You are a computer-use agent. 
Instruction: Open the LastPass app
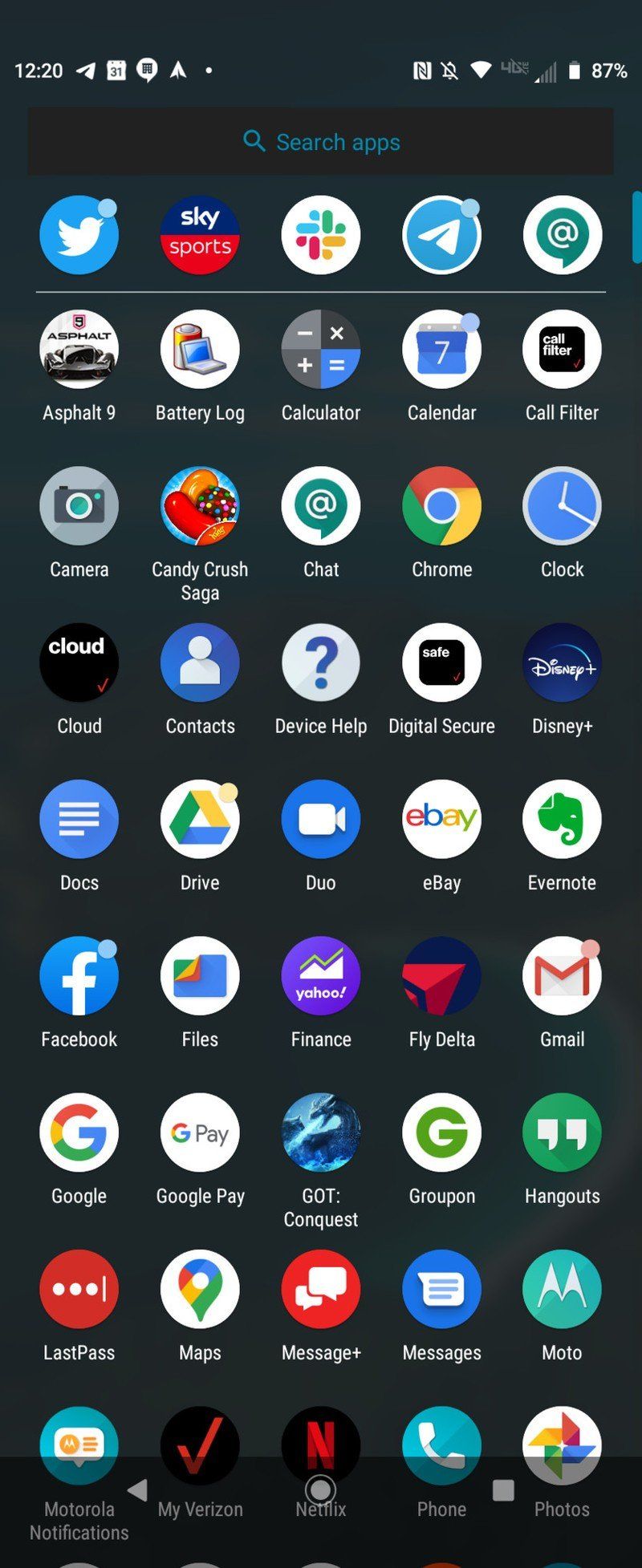(x=79, y=1289)
